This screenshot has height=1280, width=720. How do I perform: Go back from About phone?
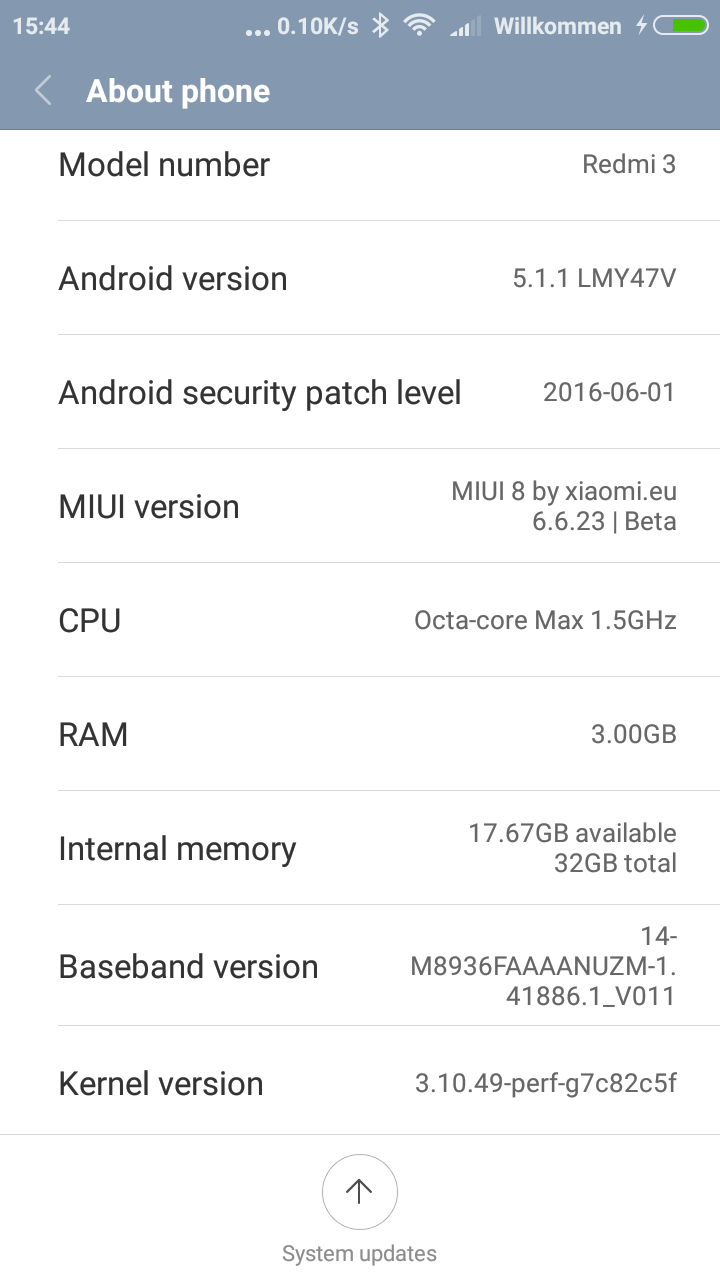coord(43,91)
